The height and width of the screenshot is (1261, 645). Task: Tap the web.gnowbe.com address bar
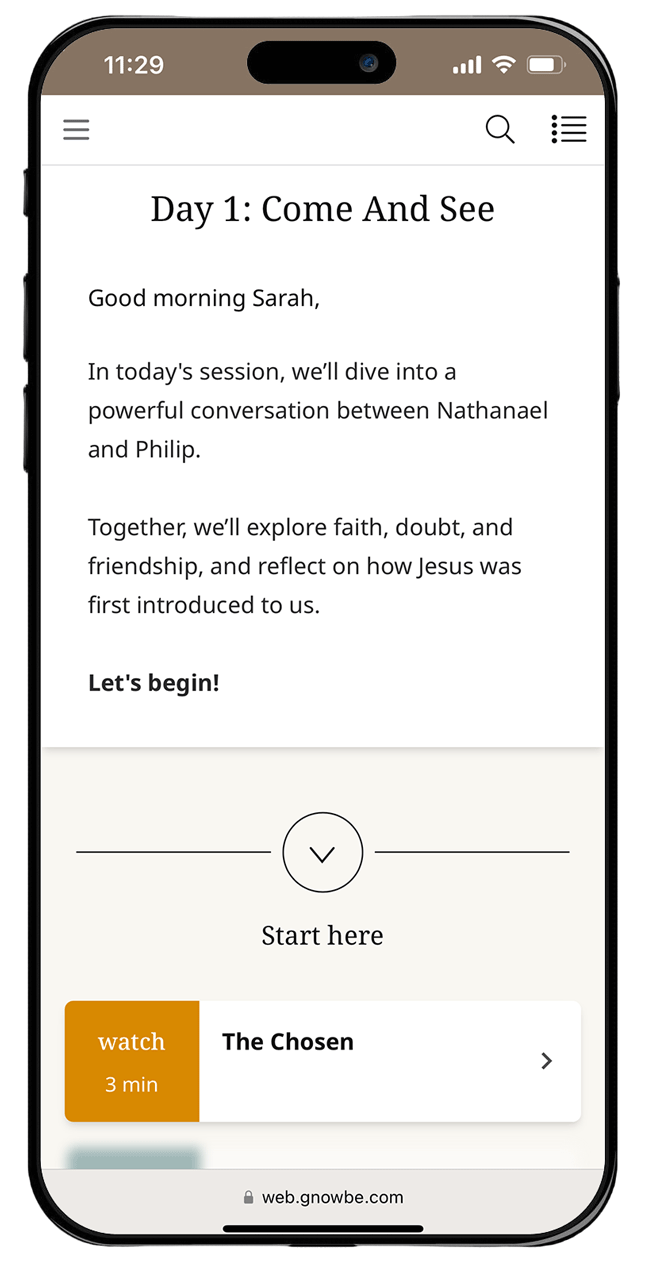coord(322,1197)
